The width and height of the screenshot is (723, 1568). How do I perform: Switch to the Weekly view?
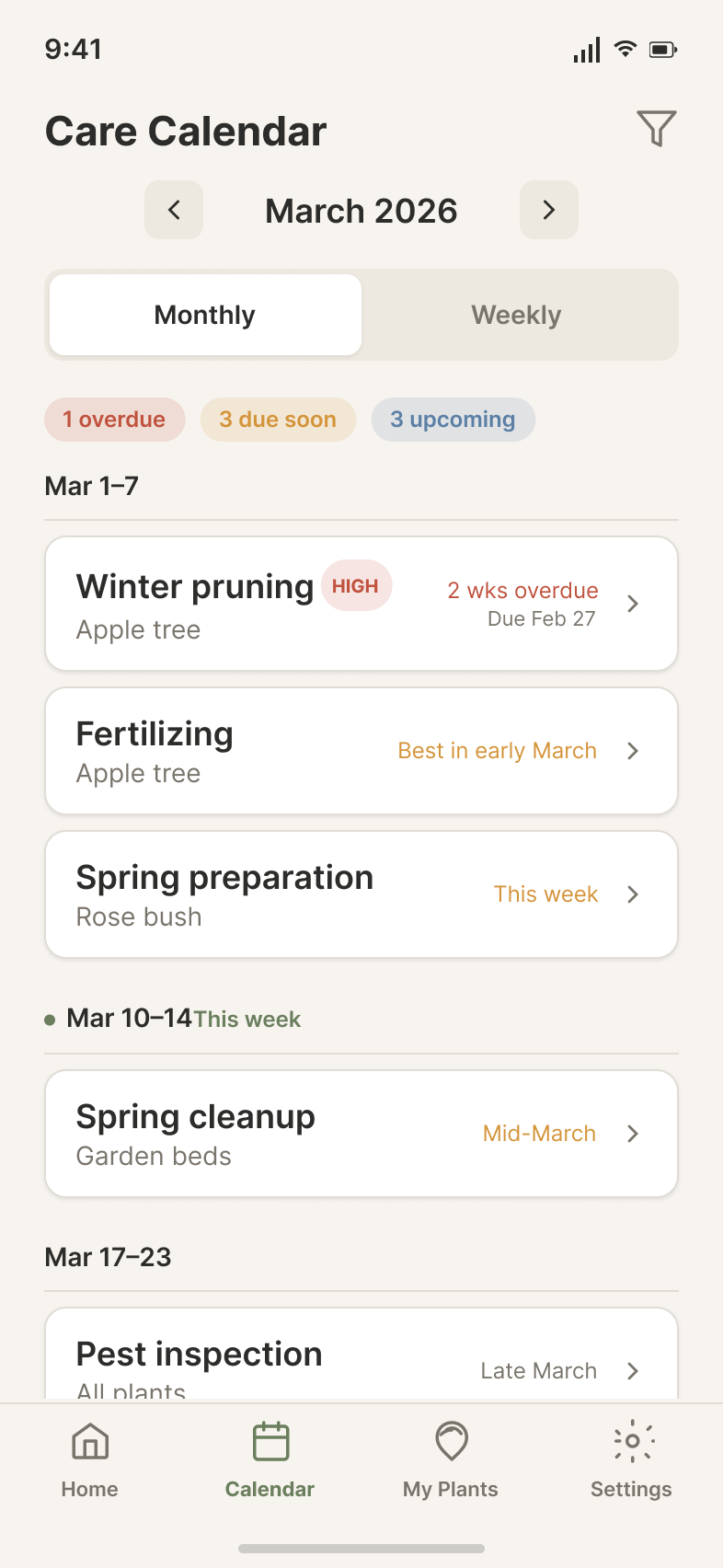tap(516, 314)
